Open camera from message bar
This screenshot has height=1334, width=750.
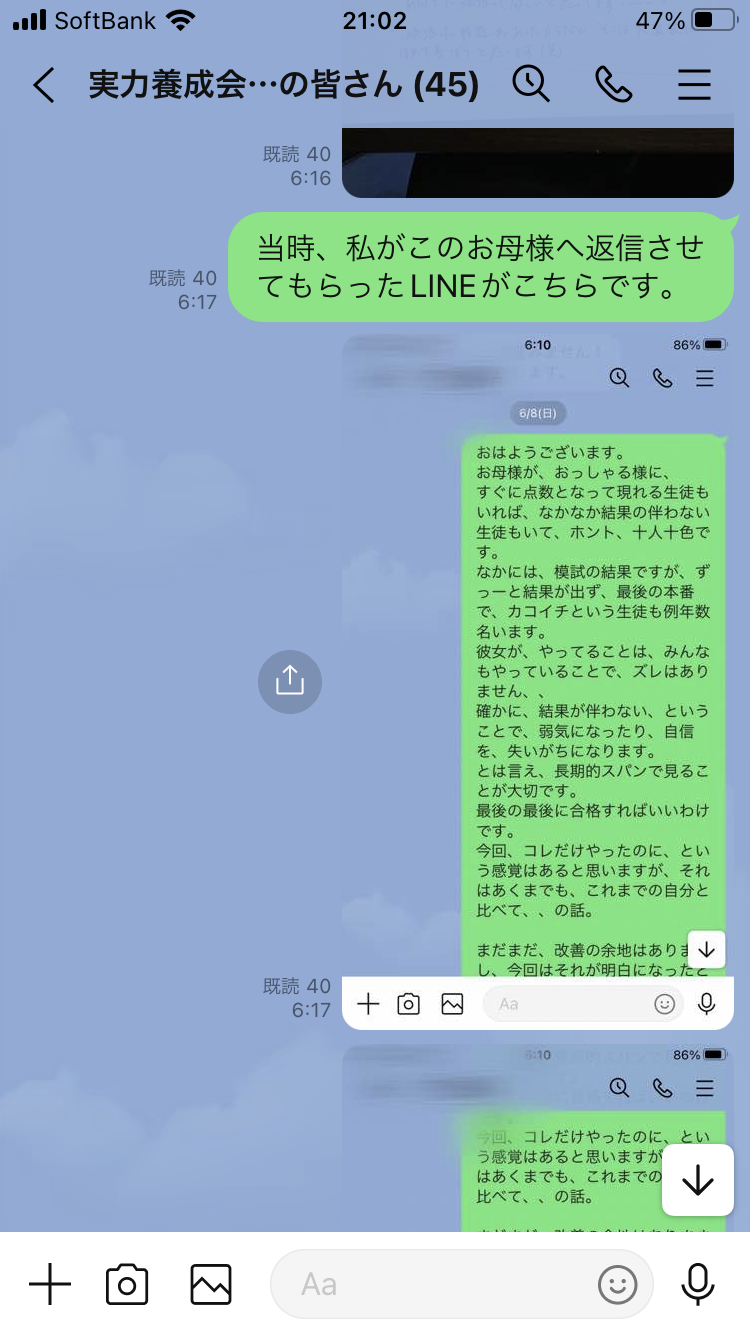pyautogui.click(x=127, y=1284)
